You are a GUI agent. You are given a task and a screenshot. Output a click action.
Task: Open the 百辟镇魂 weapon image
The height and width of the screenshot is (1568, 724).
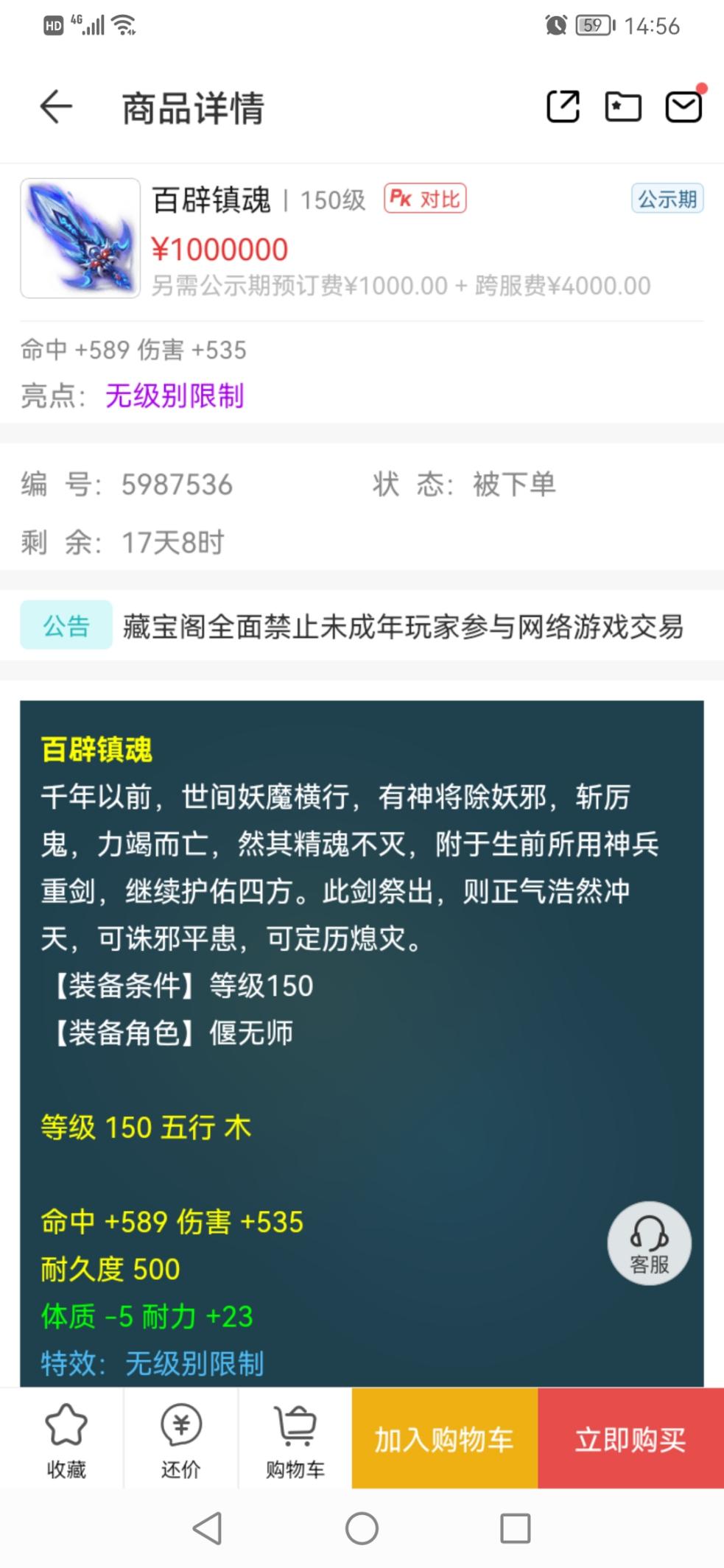coord(80,238)
